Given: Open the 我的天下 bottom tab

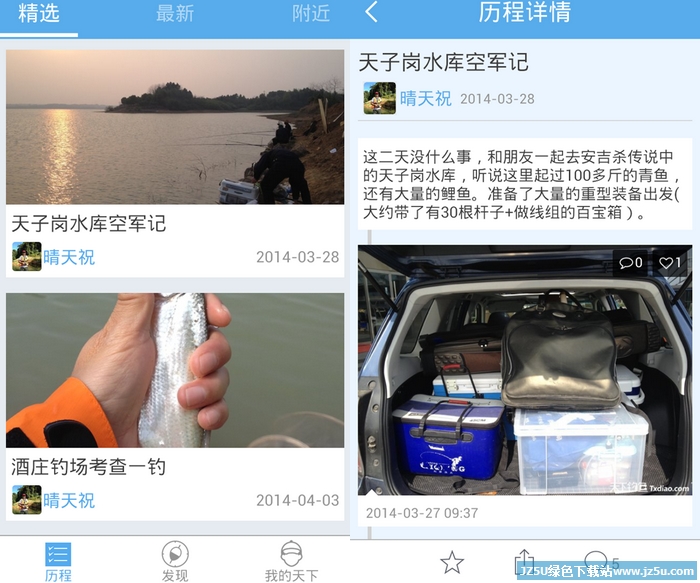Looking at the screenshot, I should tap(291, 561).
